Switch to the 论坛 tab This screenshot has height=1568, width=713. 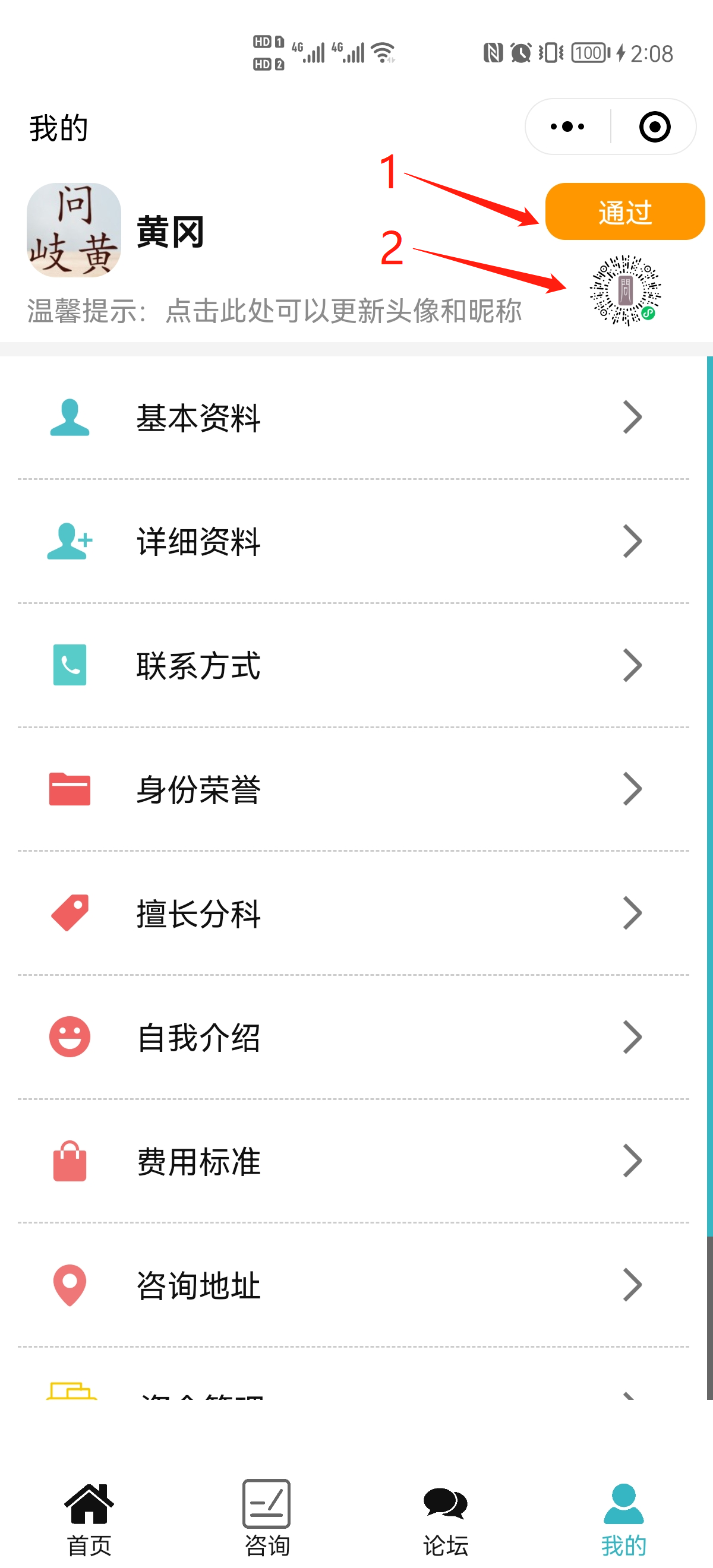[446, 1519]
